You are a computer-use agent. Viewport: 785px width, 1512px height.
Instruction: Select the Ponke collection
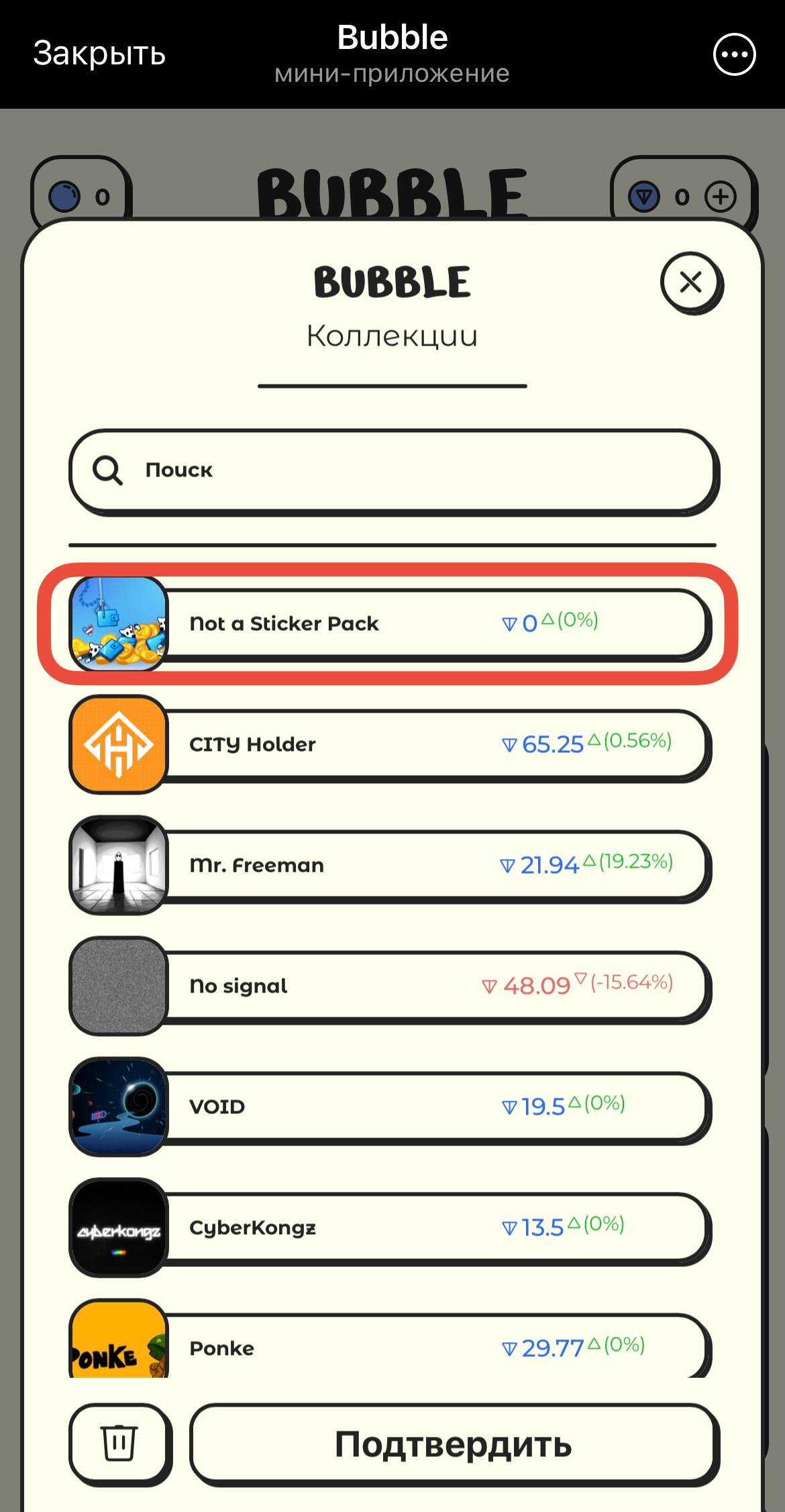pyautogui.click(x=389, y=1348)
